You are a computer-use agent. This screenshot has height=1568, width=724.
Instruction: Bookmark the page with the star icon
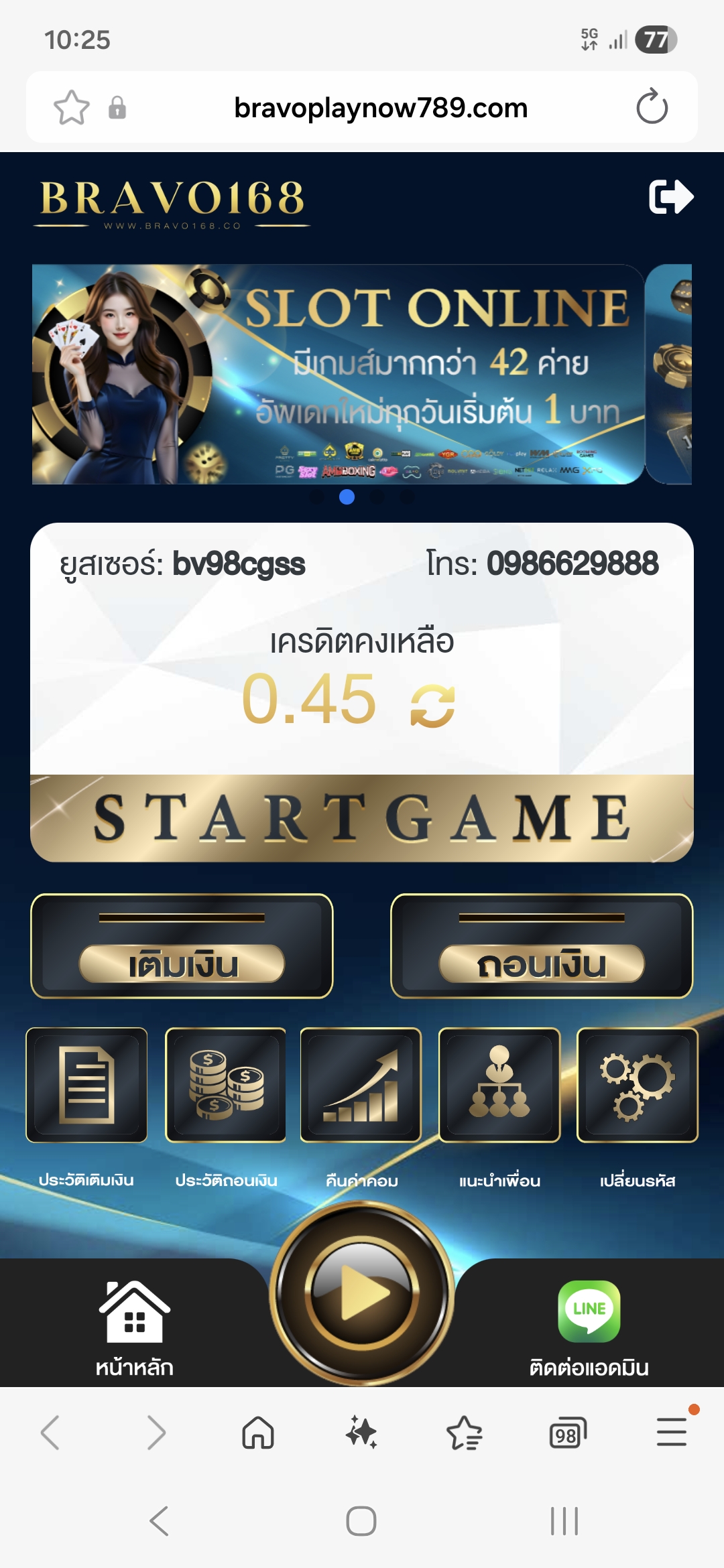pyautogui.click(x=72, y=107)
